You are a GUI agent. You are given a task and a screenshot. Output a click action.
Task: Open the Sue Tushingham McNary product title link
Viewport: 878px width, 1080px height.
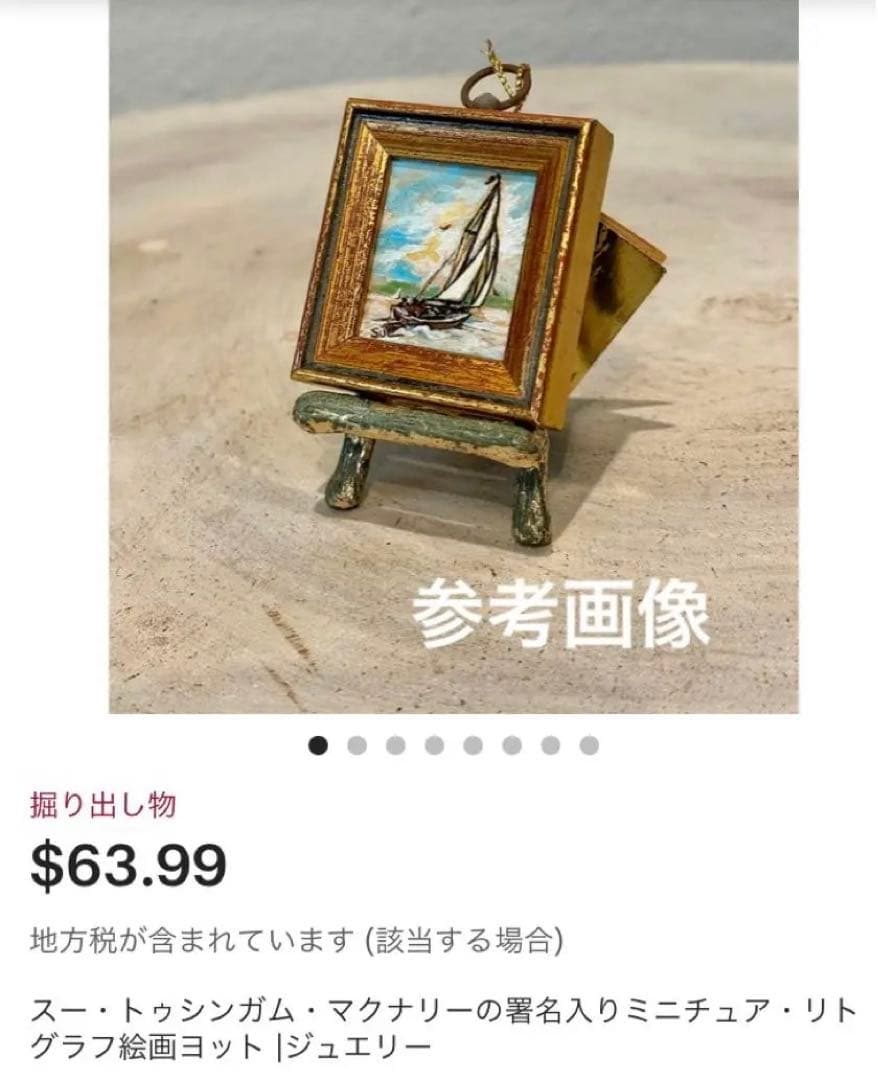tap(430, 1020)
